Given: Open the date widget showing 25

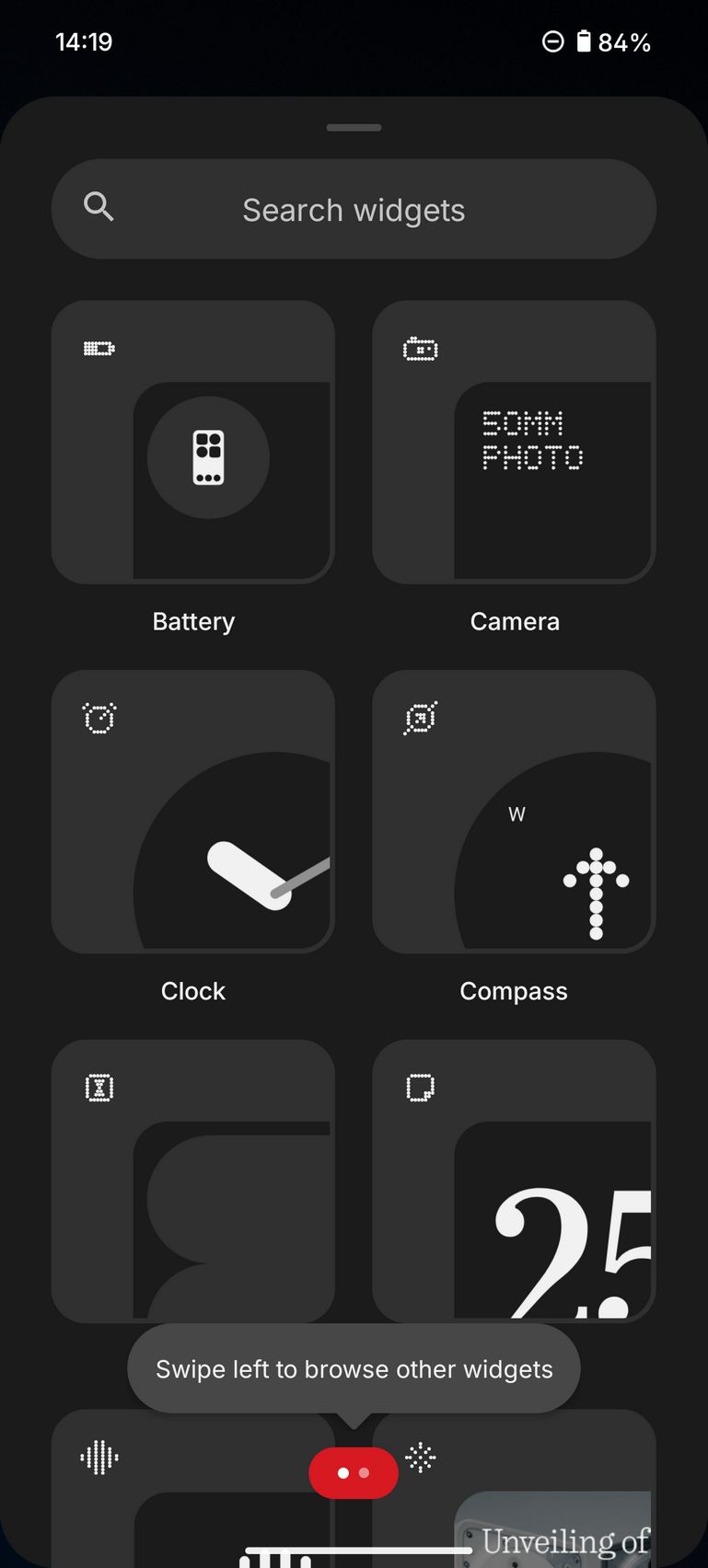Looking at the screenshot, I should coord(514,1181).
